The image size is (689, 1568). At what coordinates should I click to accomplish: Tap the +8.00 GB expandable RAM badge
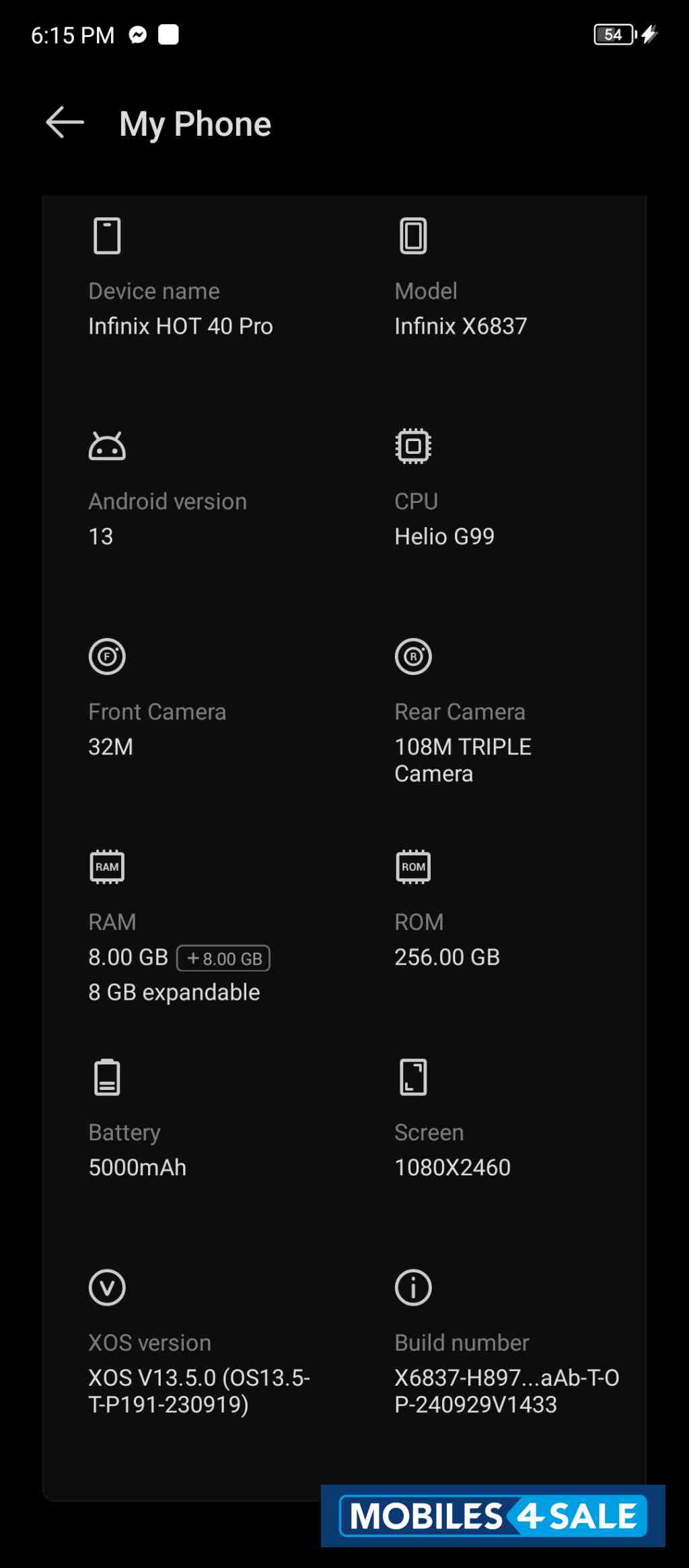(223, 958)
